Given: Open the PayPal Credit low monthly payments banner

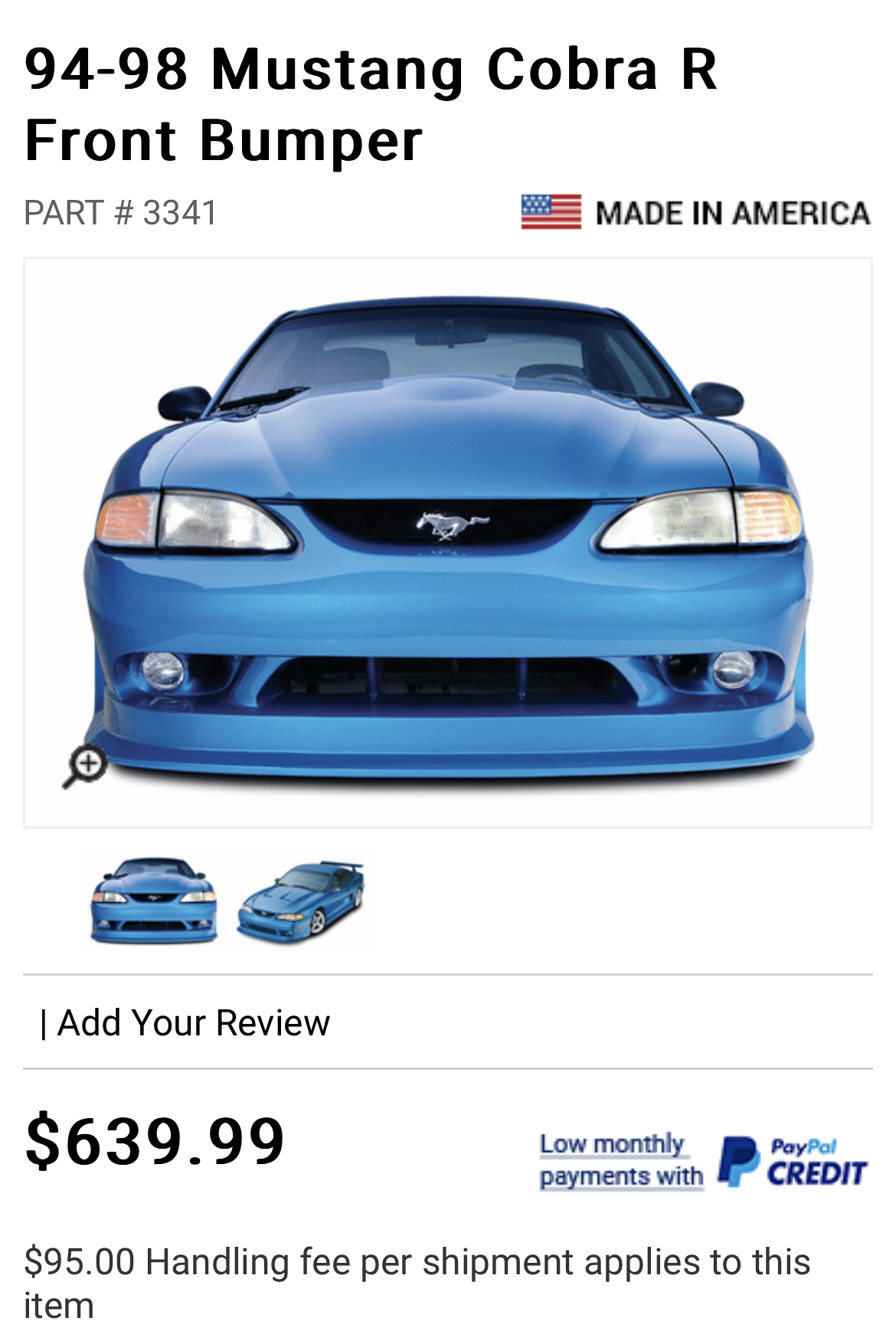Looking at the screenshot, I should 702,1160.
